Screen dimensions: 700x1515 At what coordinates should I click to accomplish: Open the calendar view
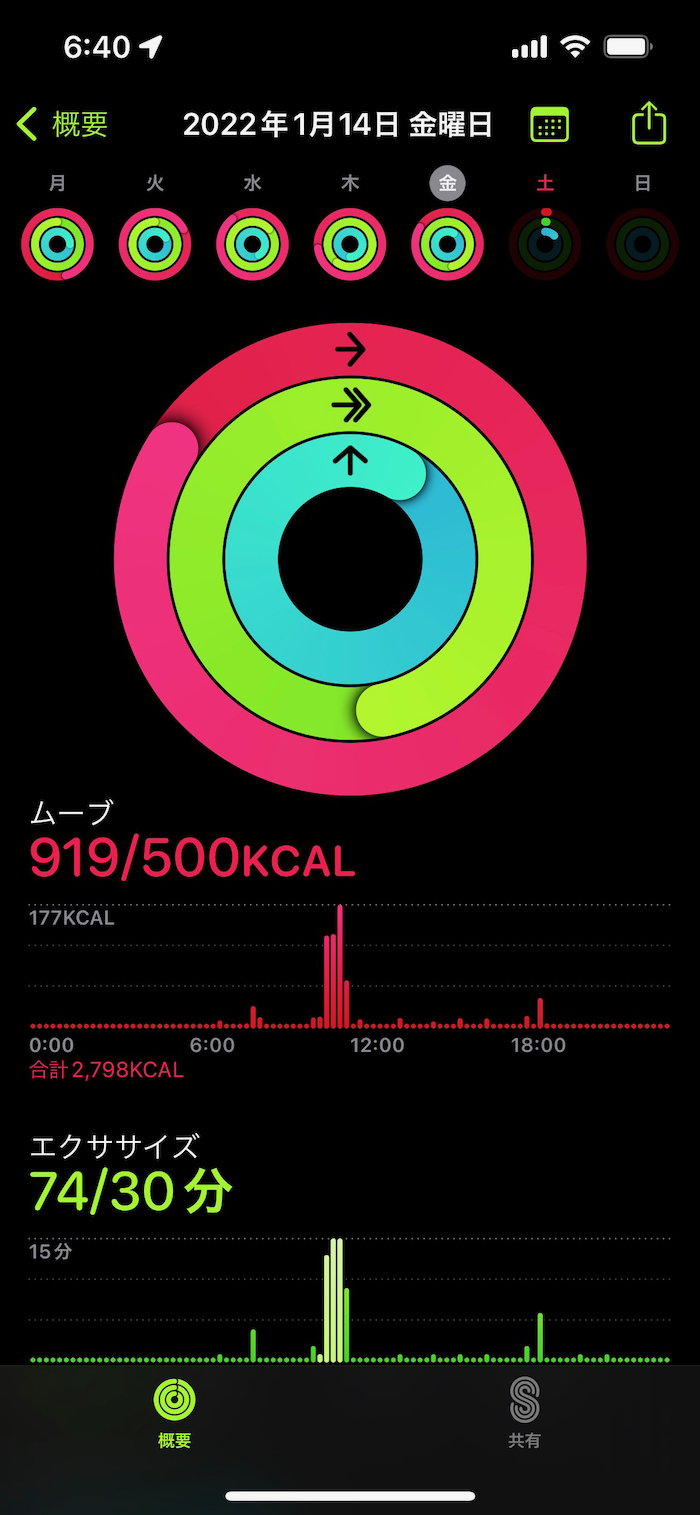[549, 125]
